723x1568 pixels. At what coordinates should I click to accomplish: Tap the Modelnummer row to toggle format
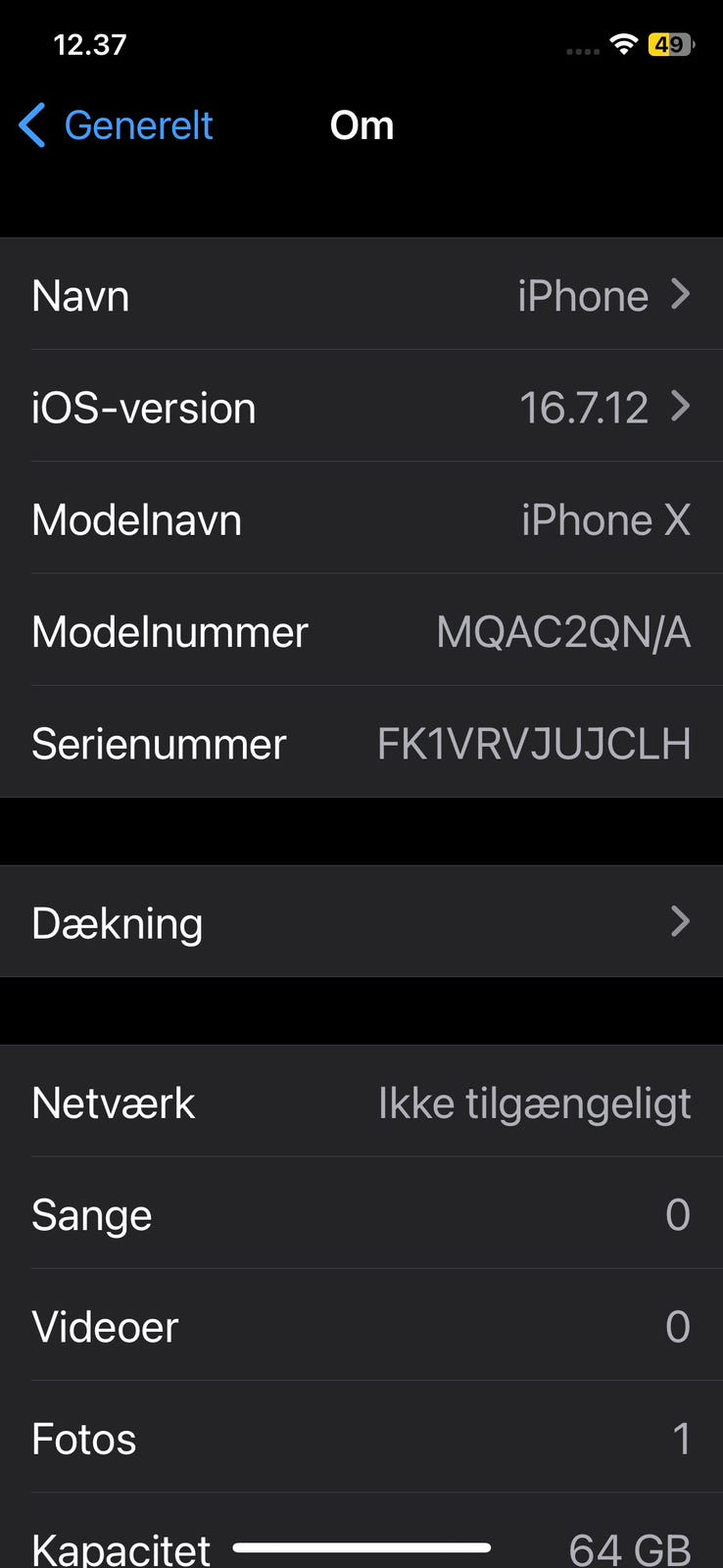click(361, 630)
